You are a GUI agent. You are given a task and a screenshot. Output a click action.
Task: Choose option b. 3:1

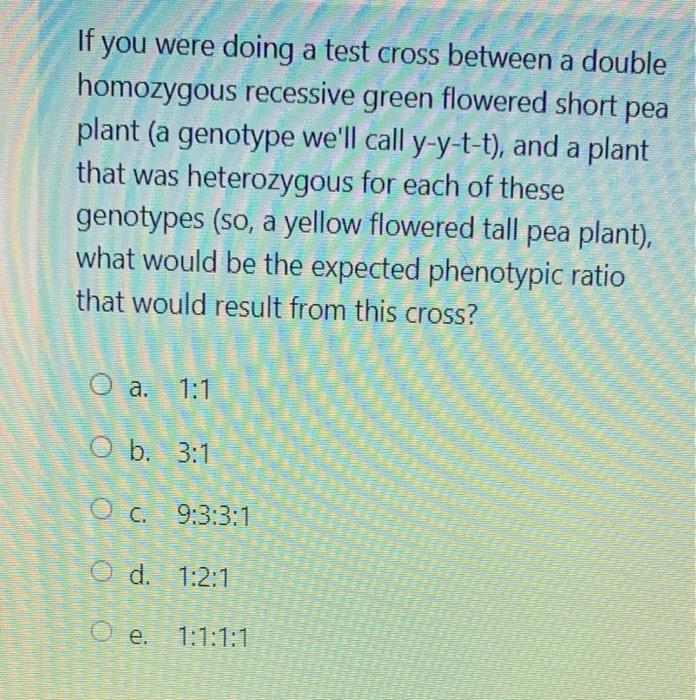[x=98, y=448]
